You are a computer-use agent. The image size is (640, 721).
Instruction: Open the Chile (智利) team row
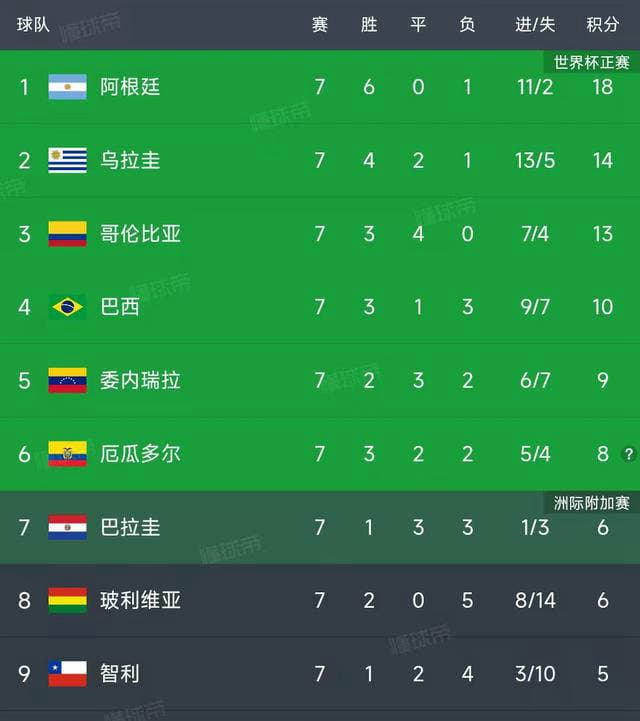(120, 674)
